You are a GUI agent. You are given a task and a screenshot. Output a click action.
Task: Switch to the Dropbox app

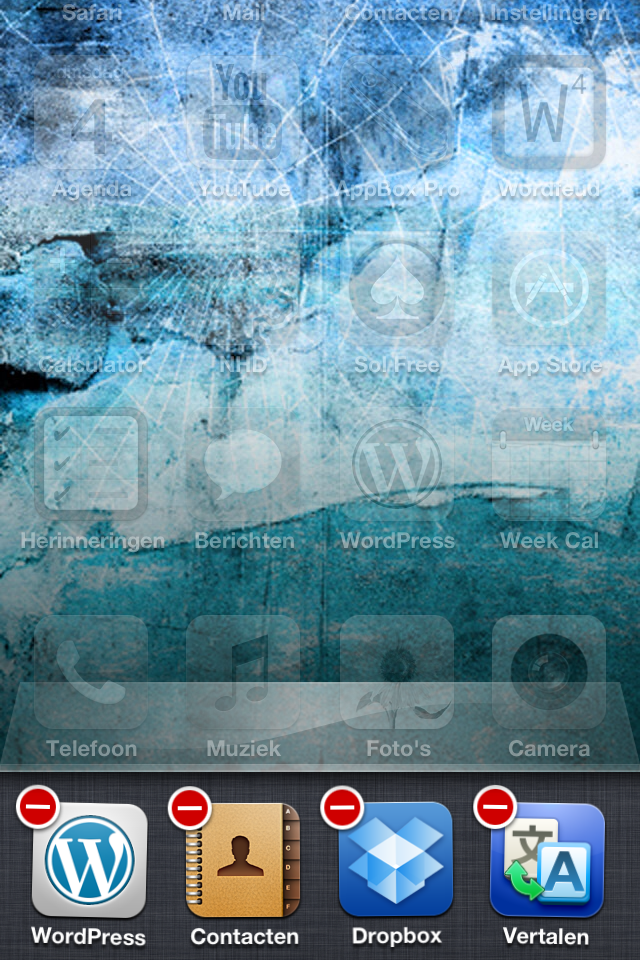tap(396, 860)
